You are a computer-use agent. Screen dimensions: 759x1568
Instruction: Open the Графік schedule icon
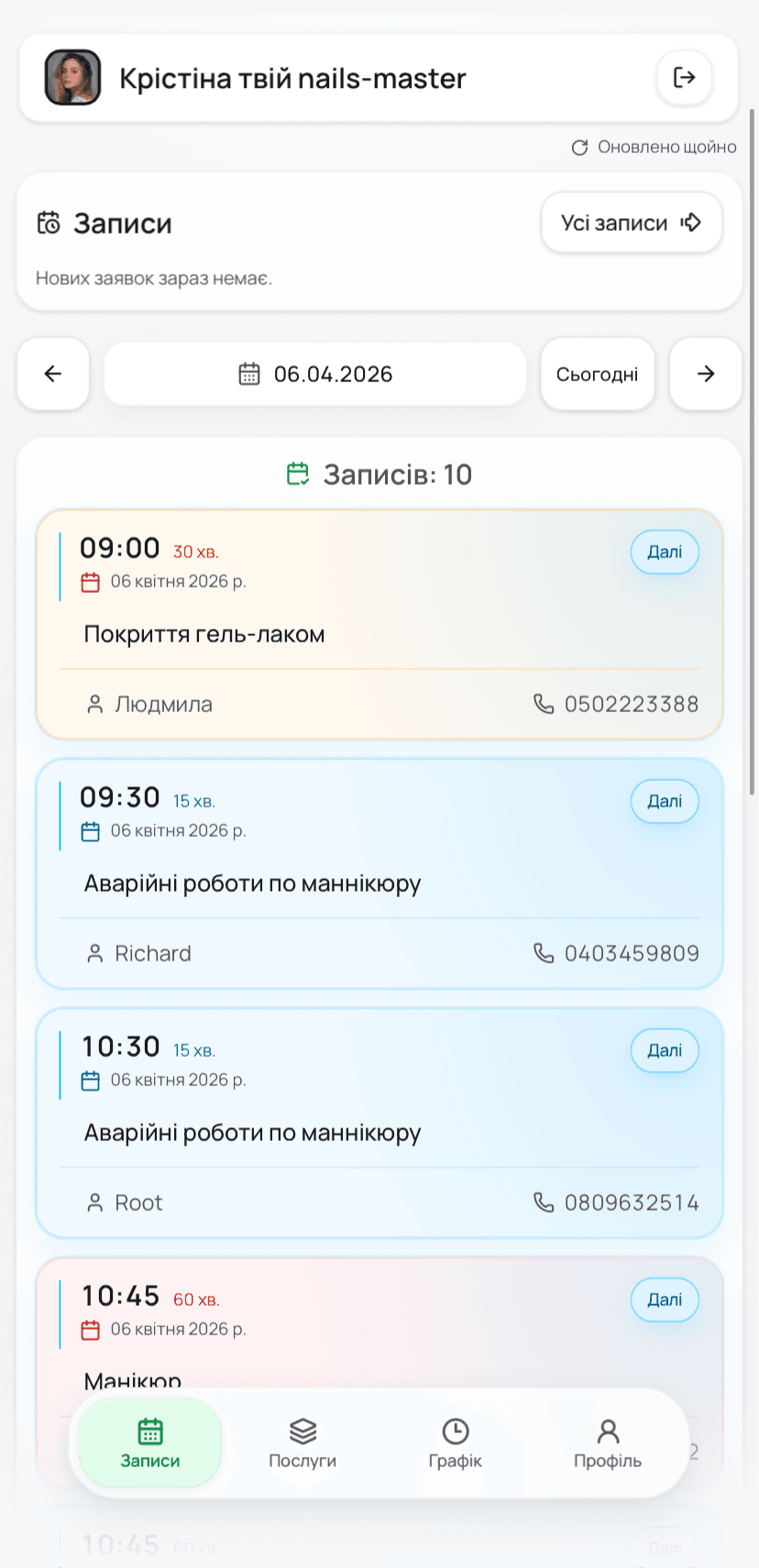[x=456, y=1443]
